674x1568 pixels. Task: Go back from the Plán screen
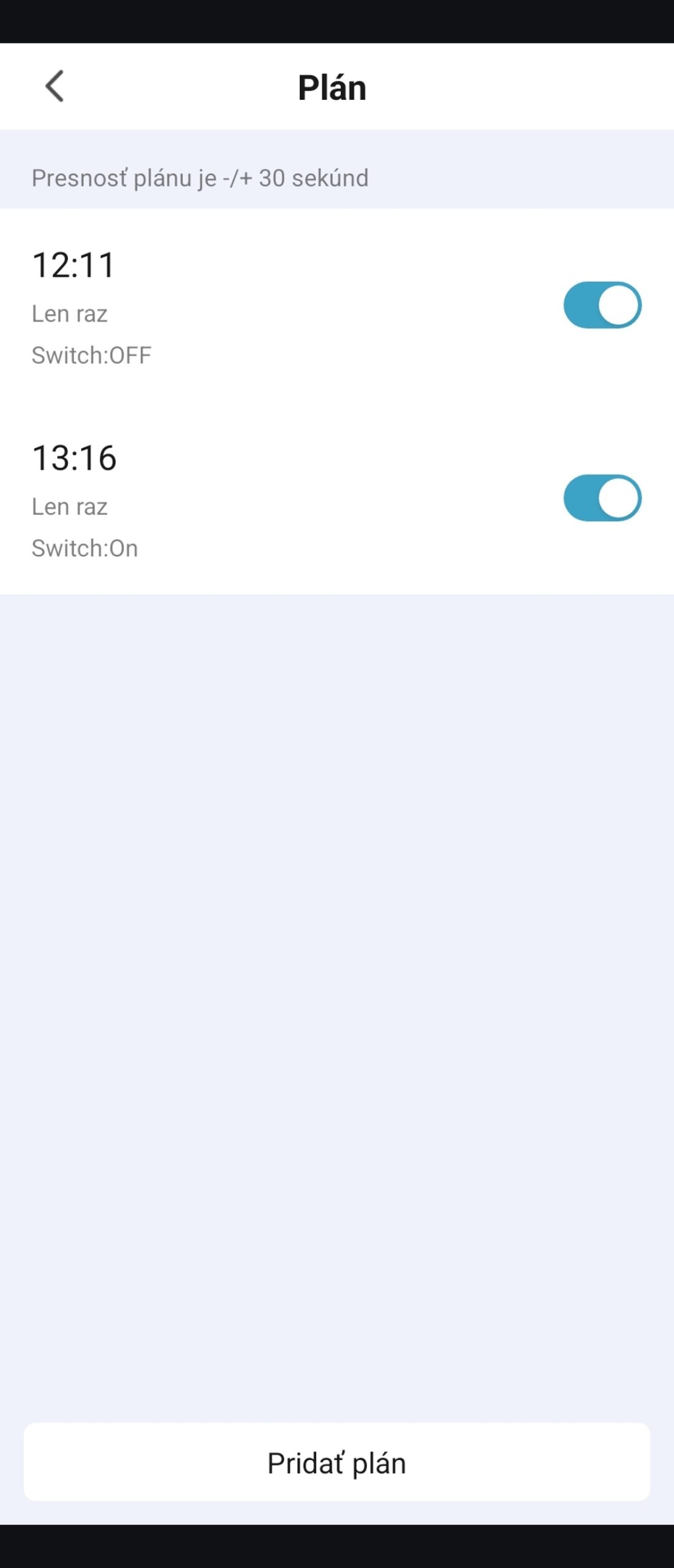click(55, 86)
